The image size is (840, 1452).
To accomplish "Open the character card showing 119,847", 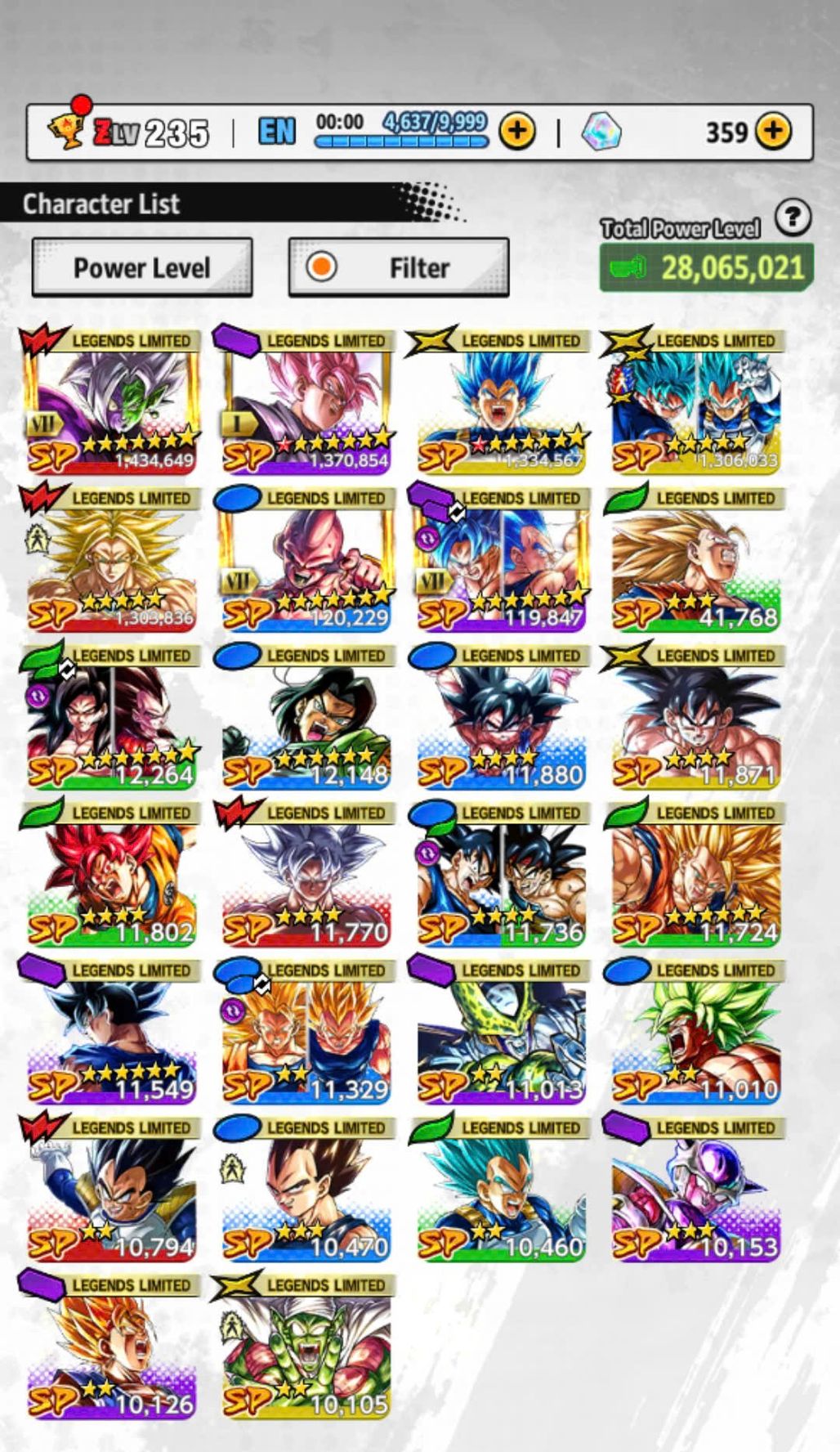I will tap(499, 558).
